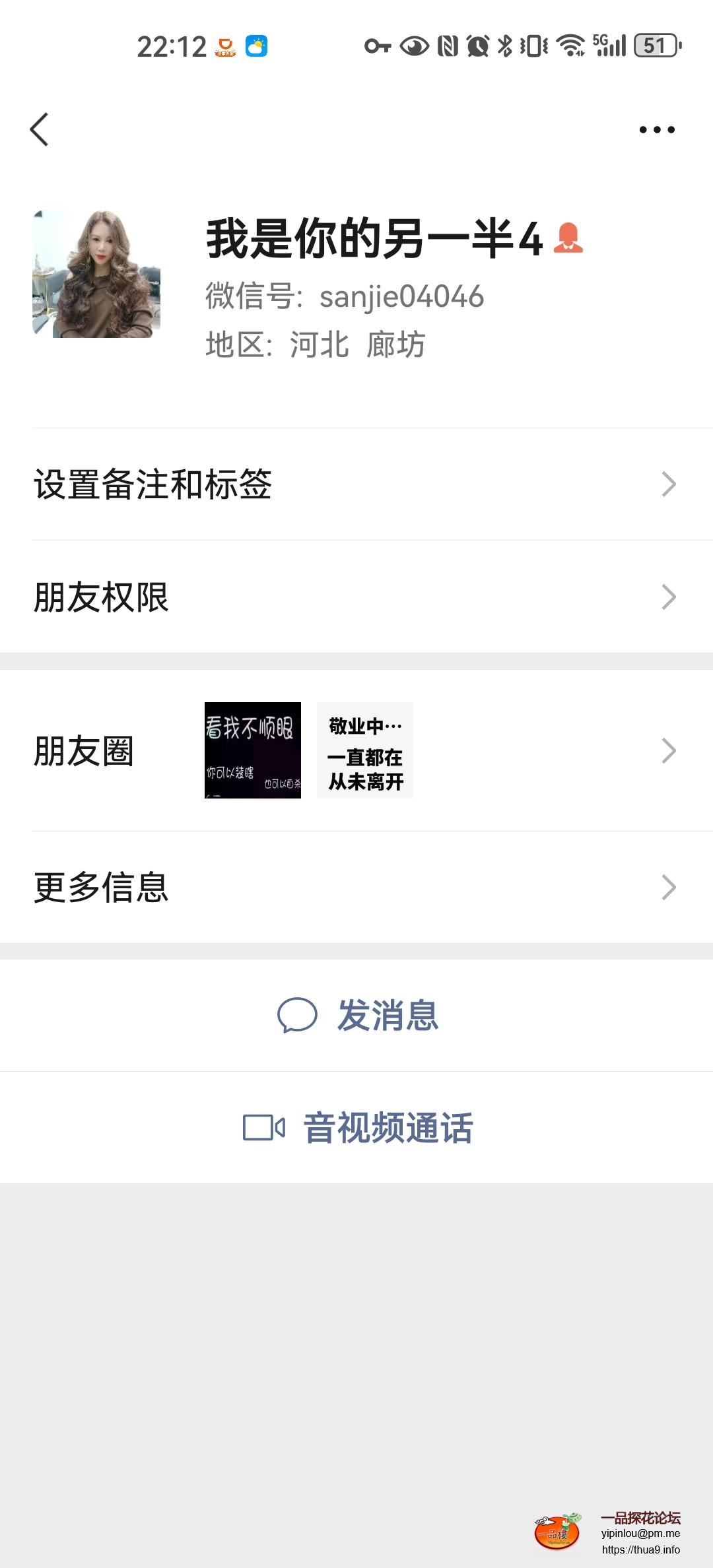This screenshot has width=713, height=1568.
Task: Open 朋友权限 using the right arrow
Action: click(668, 597)
